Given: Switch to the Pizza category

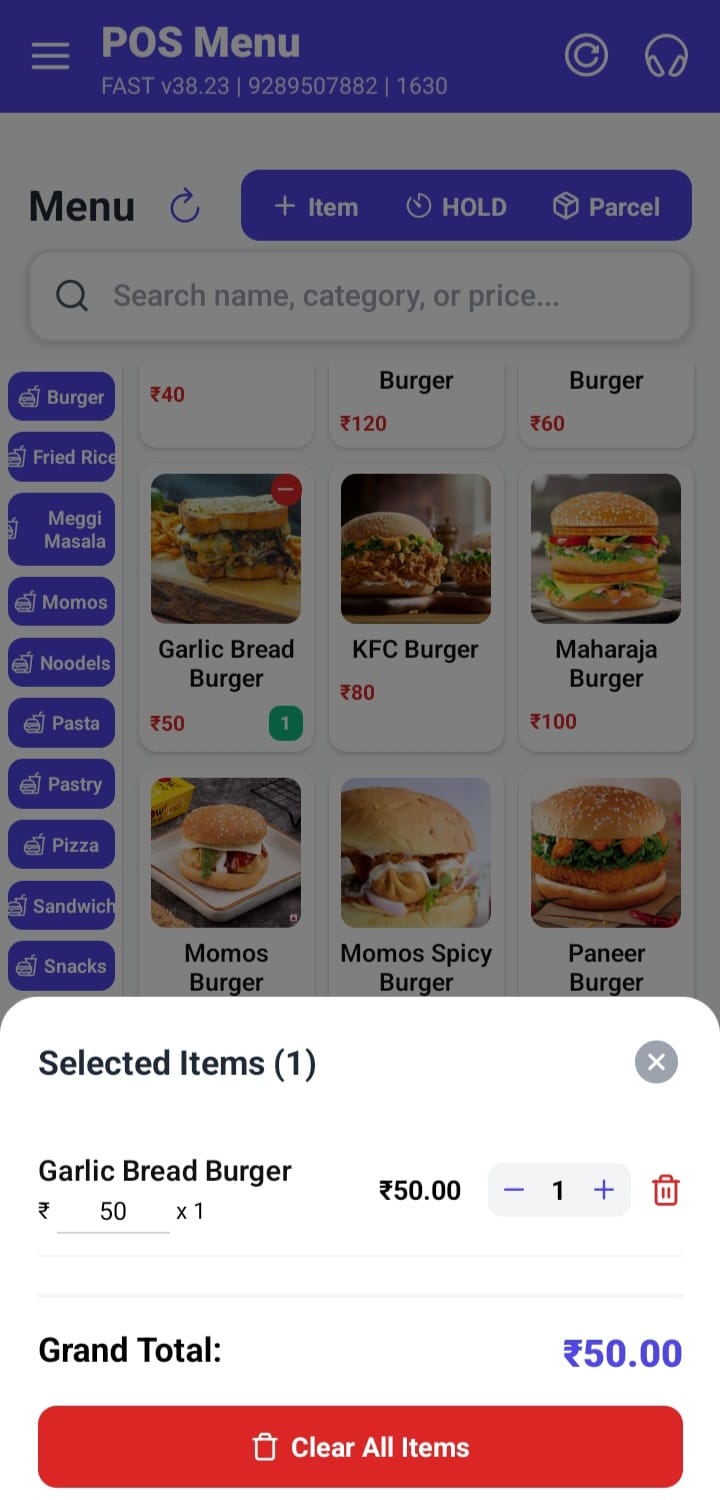Looking at the screenshot, I should point(62,845).
